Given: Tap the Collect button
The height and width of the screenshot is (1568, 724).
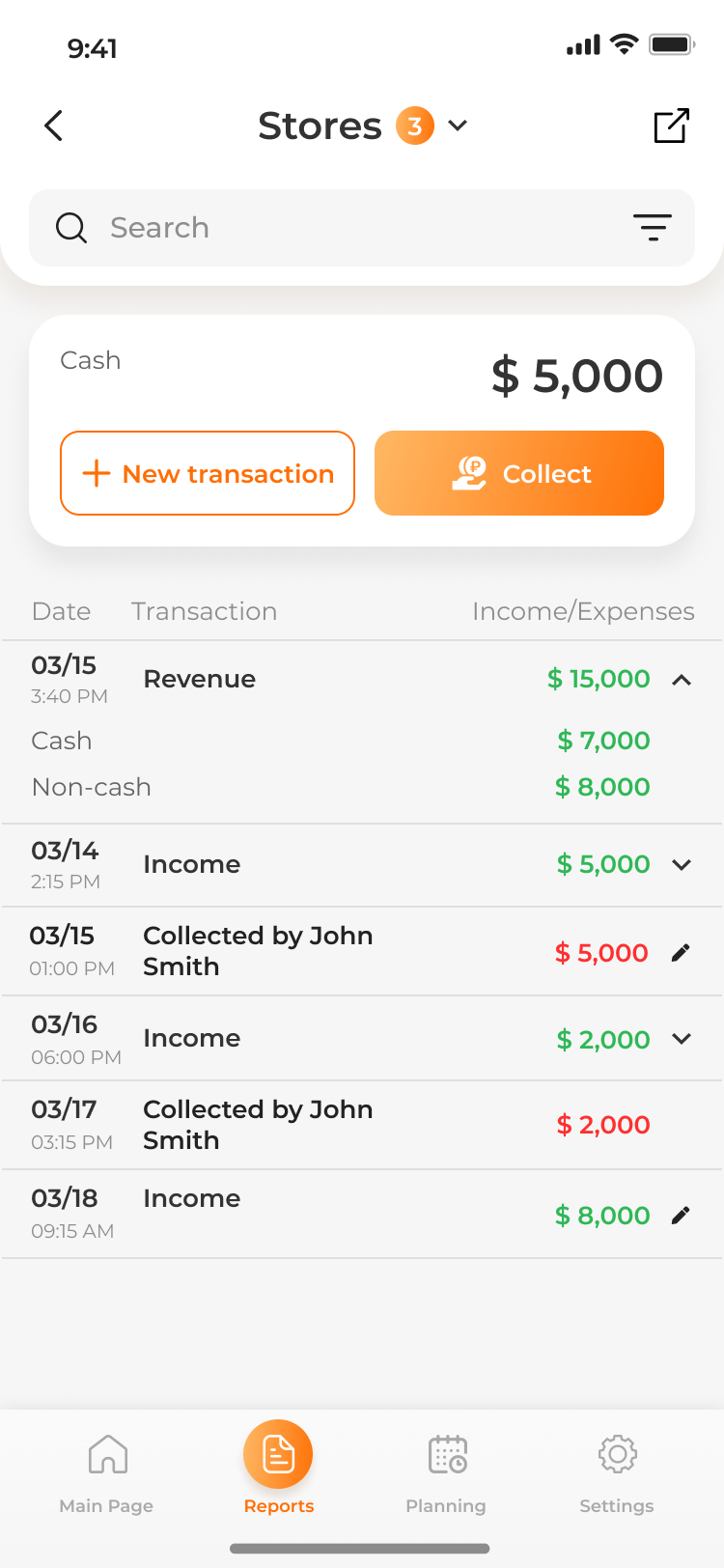Looking at the screenshot, I should [519, 473].
